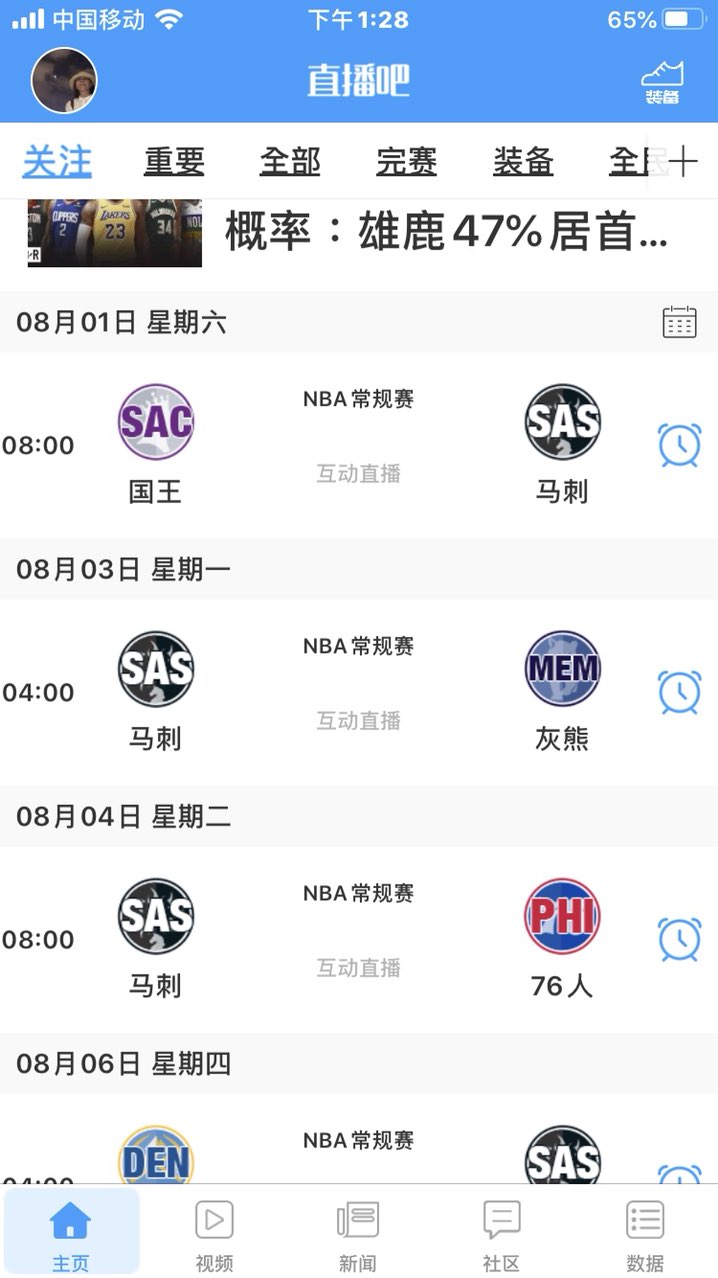Show the 完赛 tab

[x=406, y=161]
